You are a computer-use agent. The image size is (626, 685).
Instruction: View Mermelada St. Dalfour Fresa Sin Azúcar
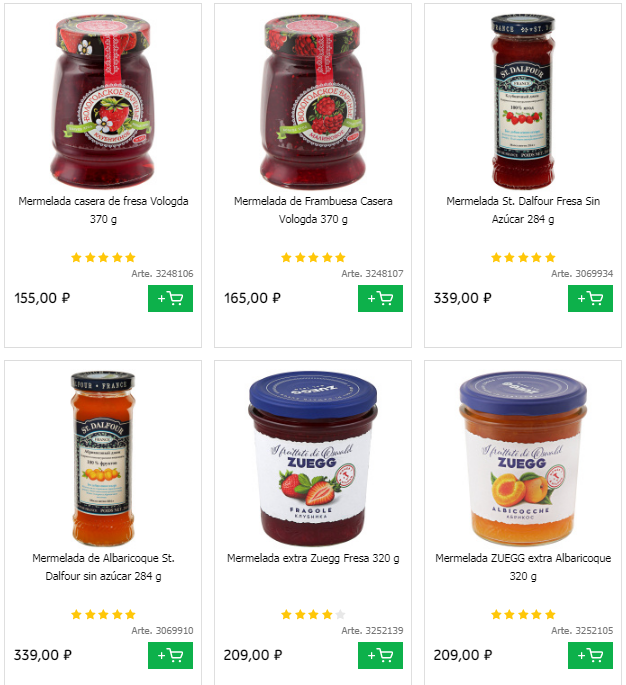coord(523,210)
